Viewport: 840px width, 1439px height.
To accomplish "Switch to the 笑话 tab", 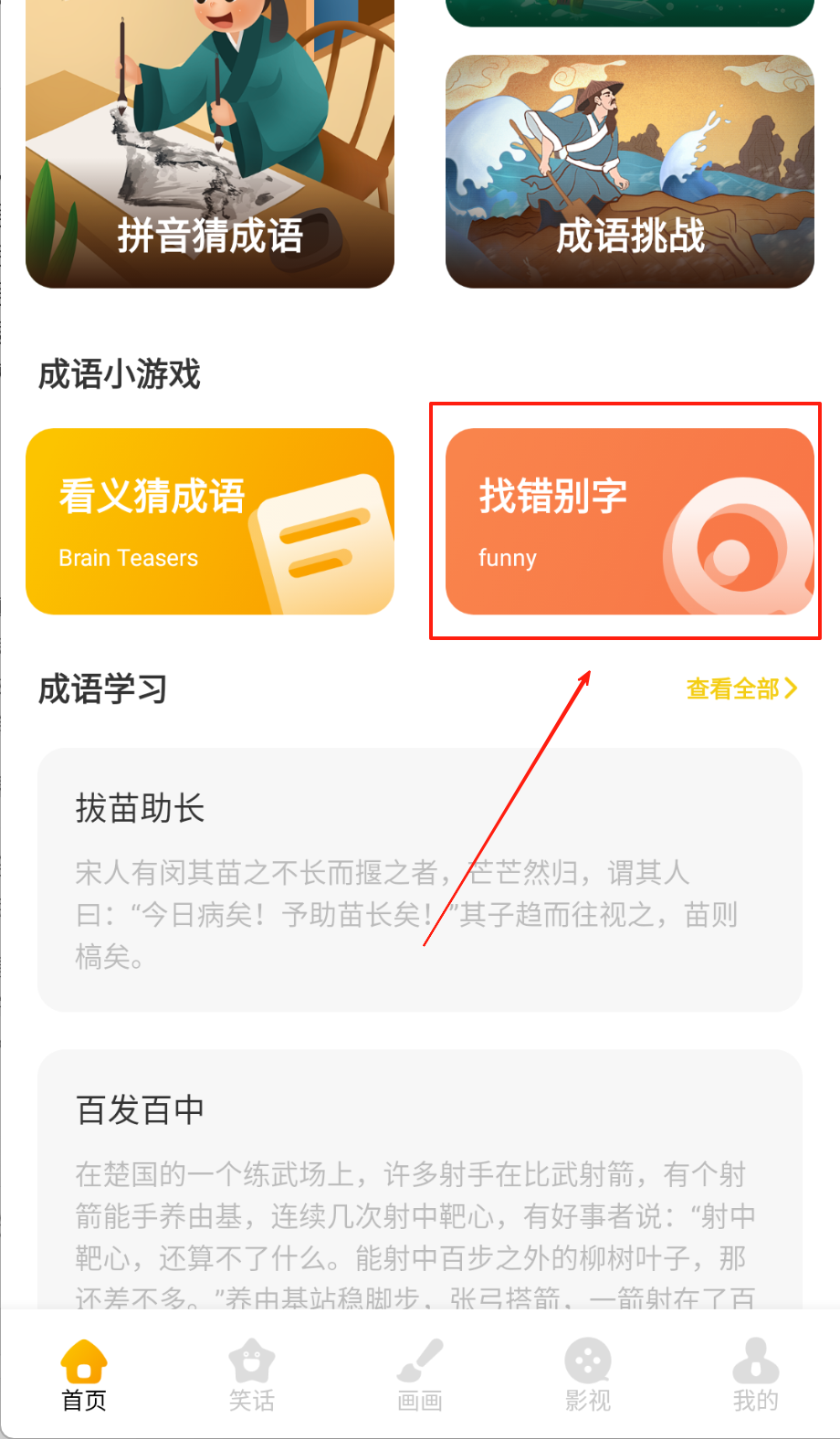I will (251, 1375).
